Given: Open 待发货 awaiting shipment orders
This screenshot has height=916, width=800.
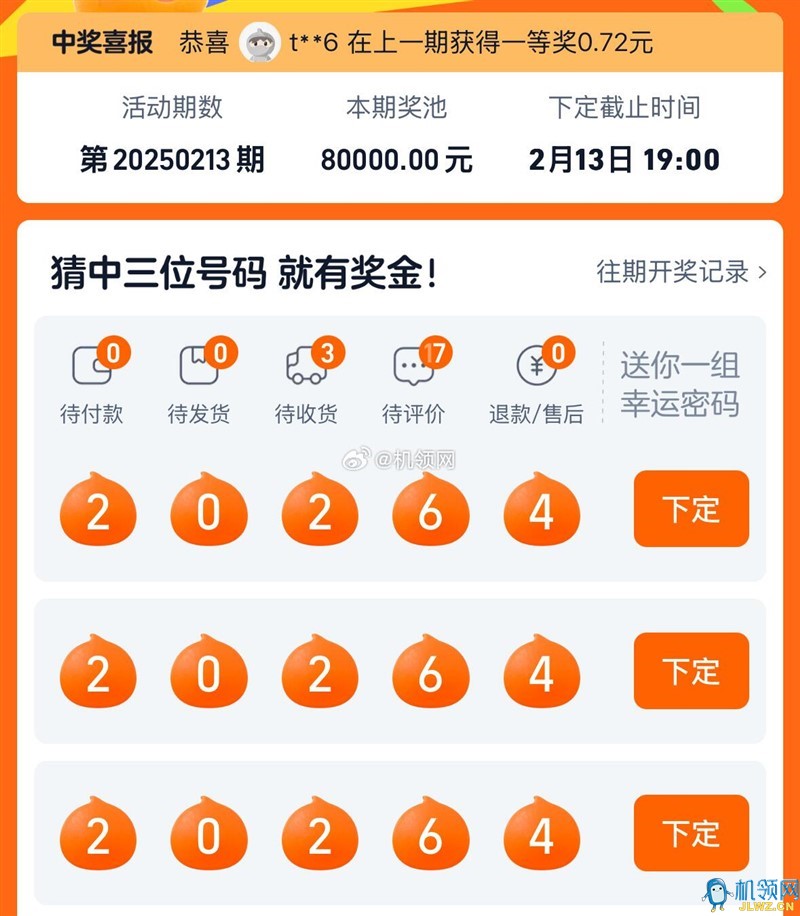Looking at the screenshot, I should (200, 383).
